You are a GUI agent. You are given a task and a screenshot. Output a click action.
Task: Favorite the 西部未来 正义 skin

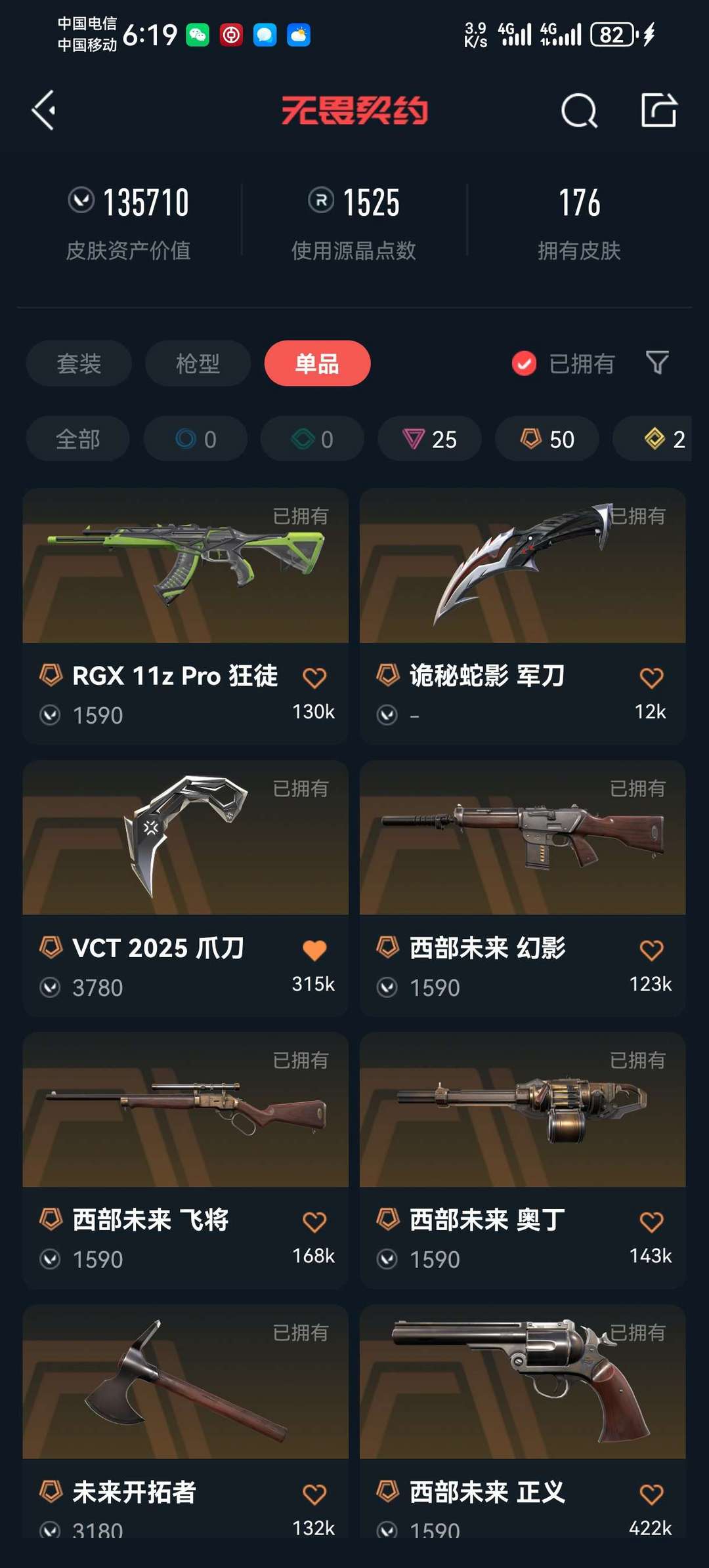click(x=651, y=1494)
